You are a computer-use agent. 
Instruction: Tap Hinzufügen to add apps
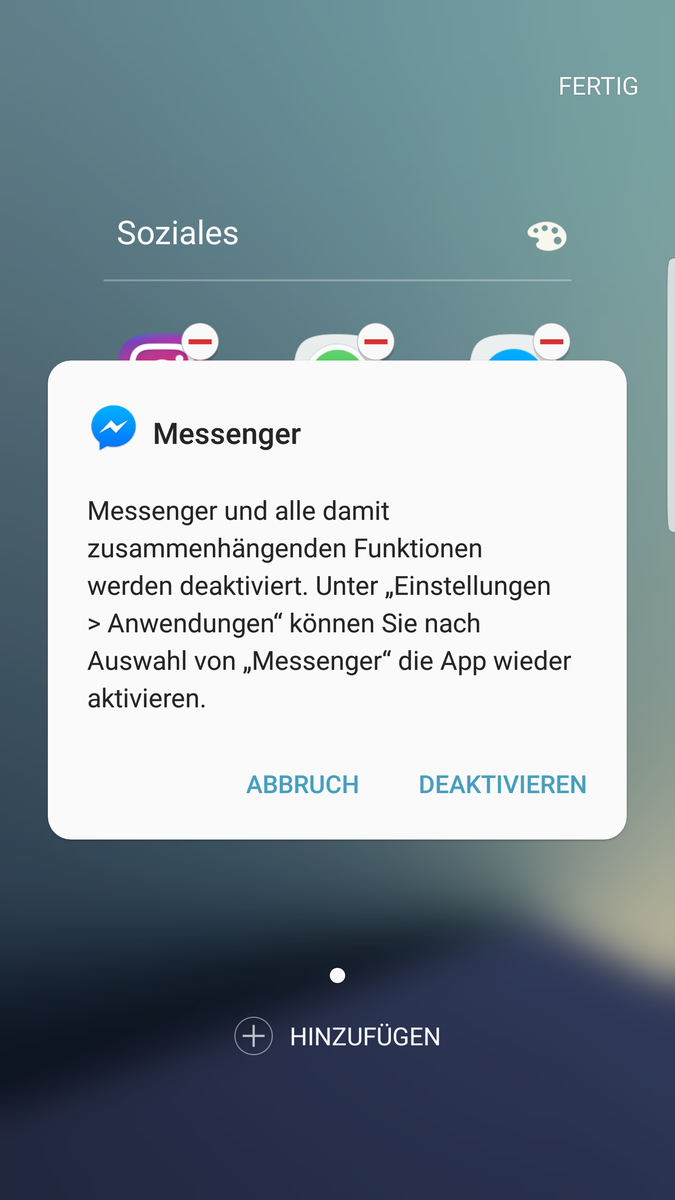tap(338, 1037)
